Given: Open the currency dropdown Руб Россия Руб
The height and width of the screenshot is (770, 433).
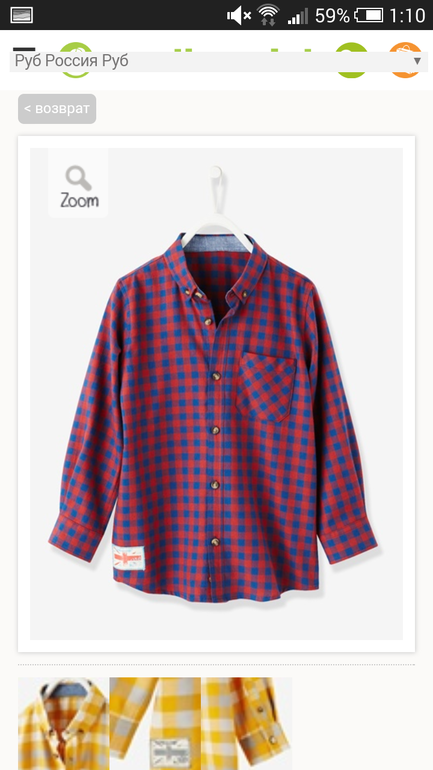Looking at the screenshot, I should [216, 61].
